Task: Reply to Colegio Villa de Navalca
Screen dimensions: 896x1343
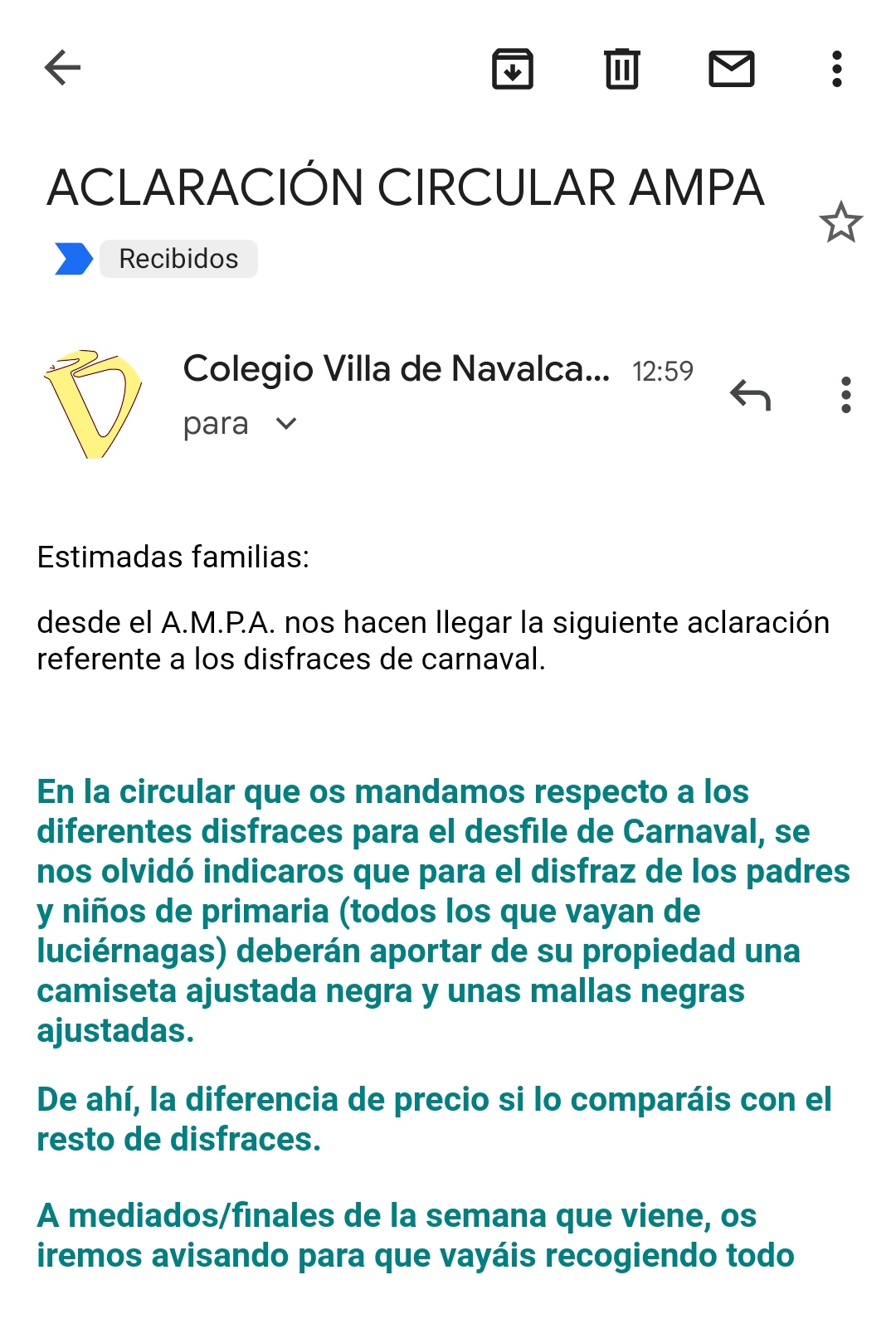Action: [750, 395]
